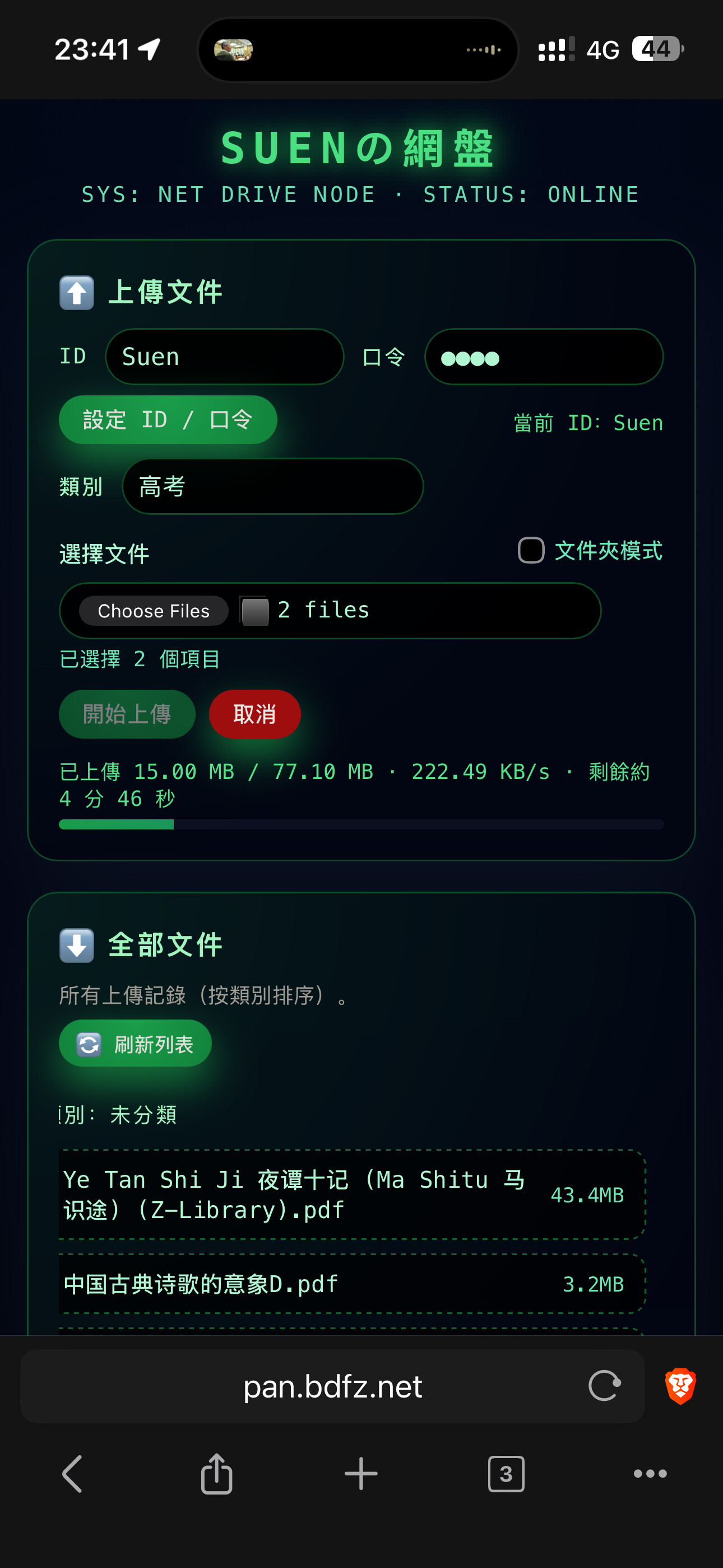Focus the 口令 password field

pos(543,357)
